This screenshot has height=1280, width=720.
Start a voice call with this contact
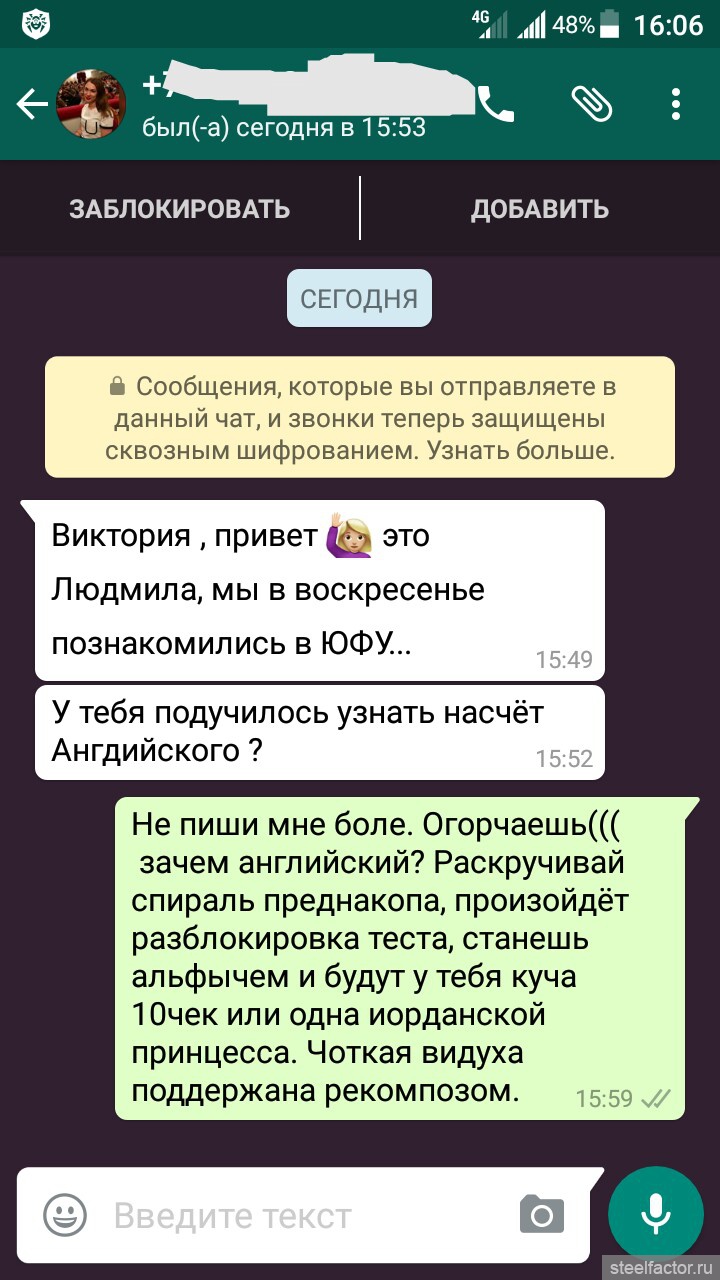(495, 104)
